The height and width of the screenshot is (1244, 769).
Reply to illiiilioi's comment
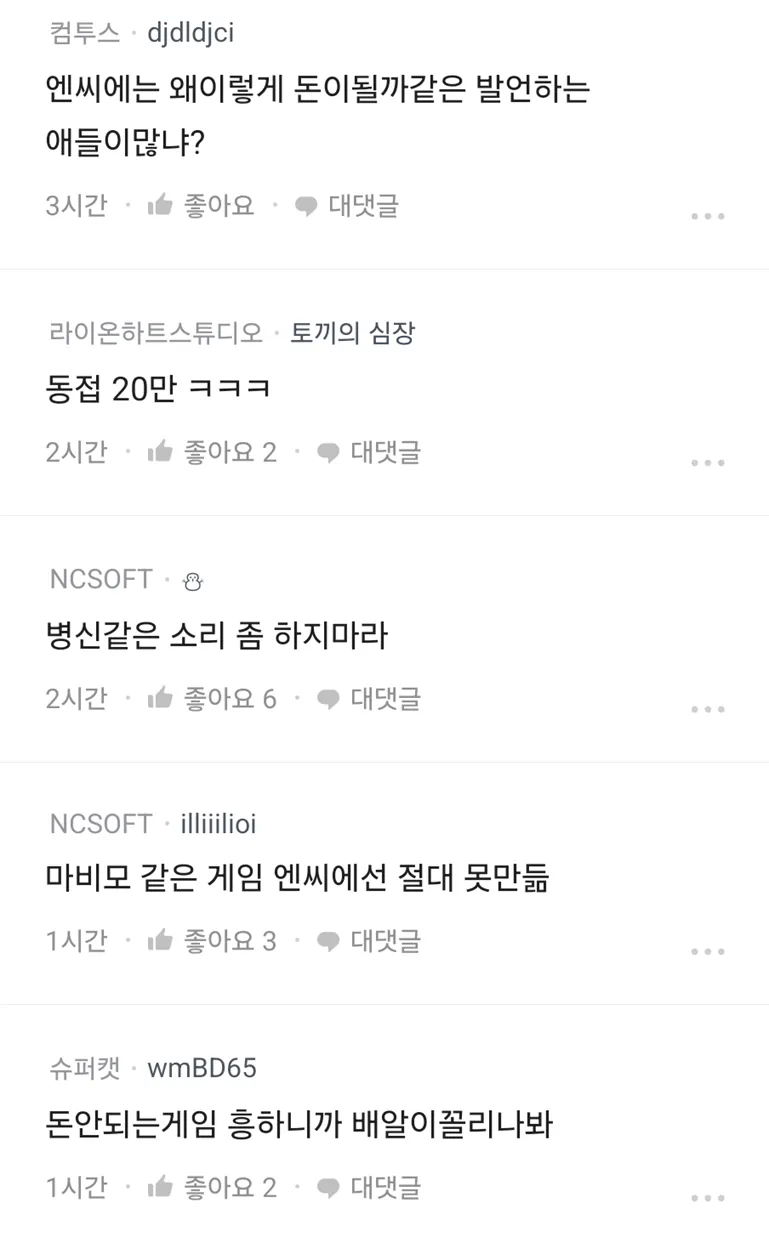click(369, 941)
